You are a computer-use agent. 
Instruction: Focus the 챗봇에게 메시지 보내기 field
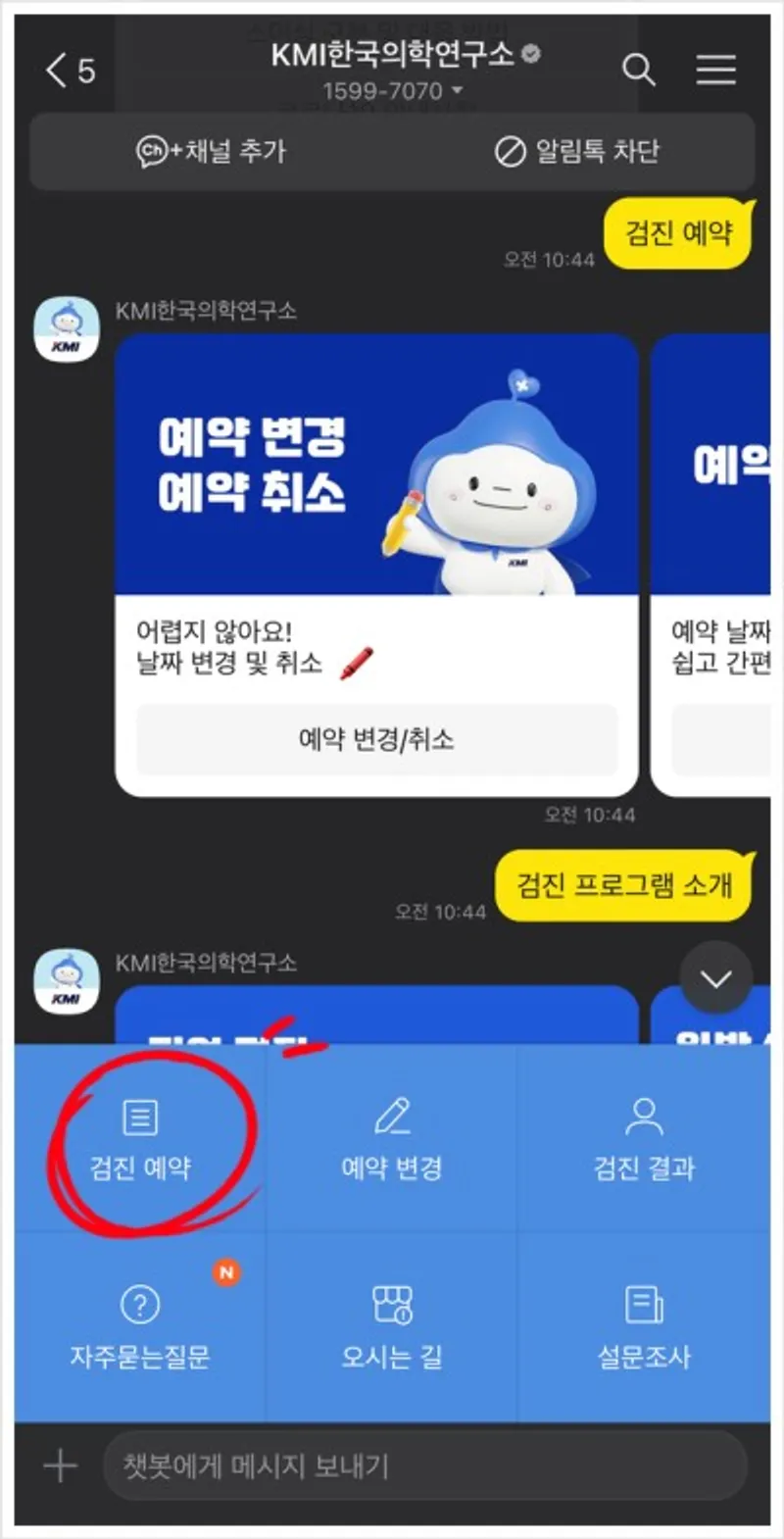coord(421,1466)
